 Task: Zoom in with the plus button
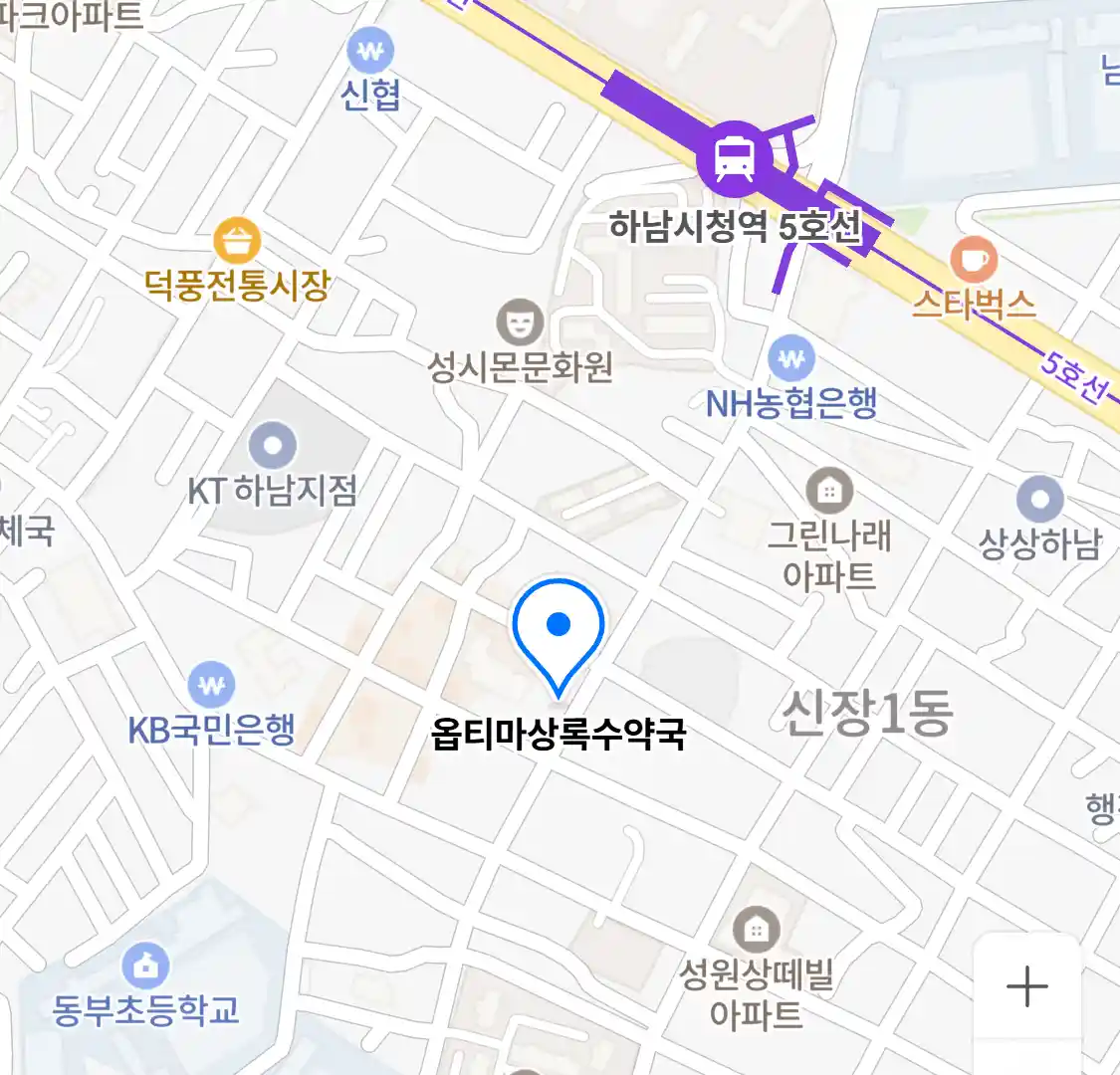1026,987
